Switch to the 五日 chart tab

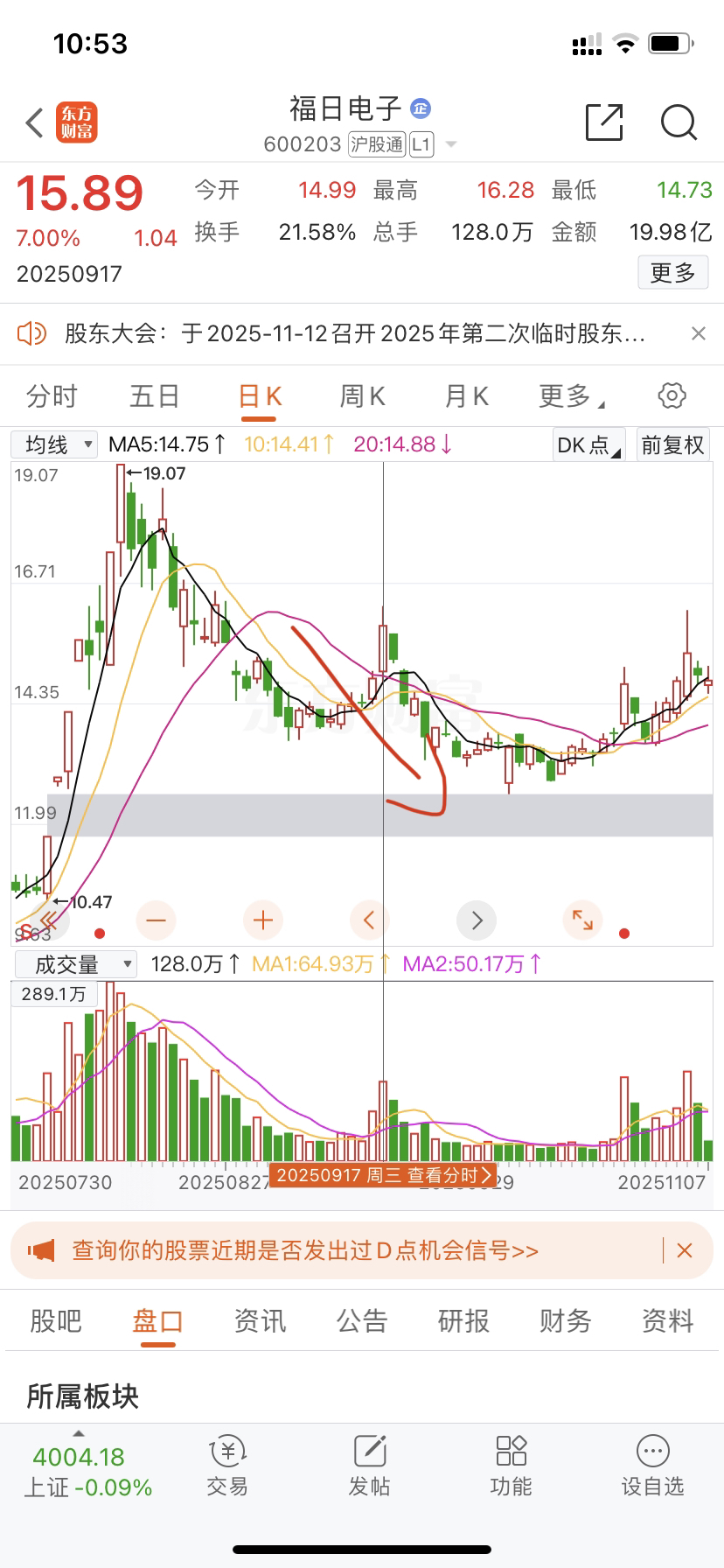(155, 396)
